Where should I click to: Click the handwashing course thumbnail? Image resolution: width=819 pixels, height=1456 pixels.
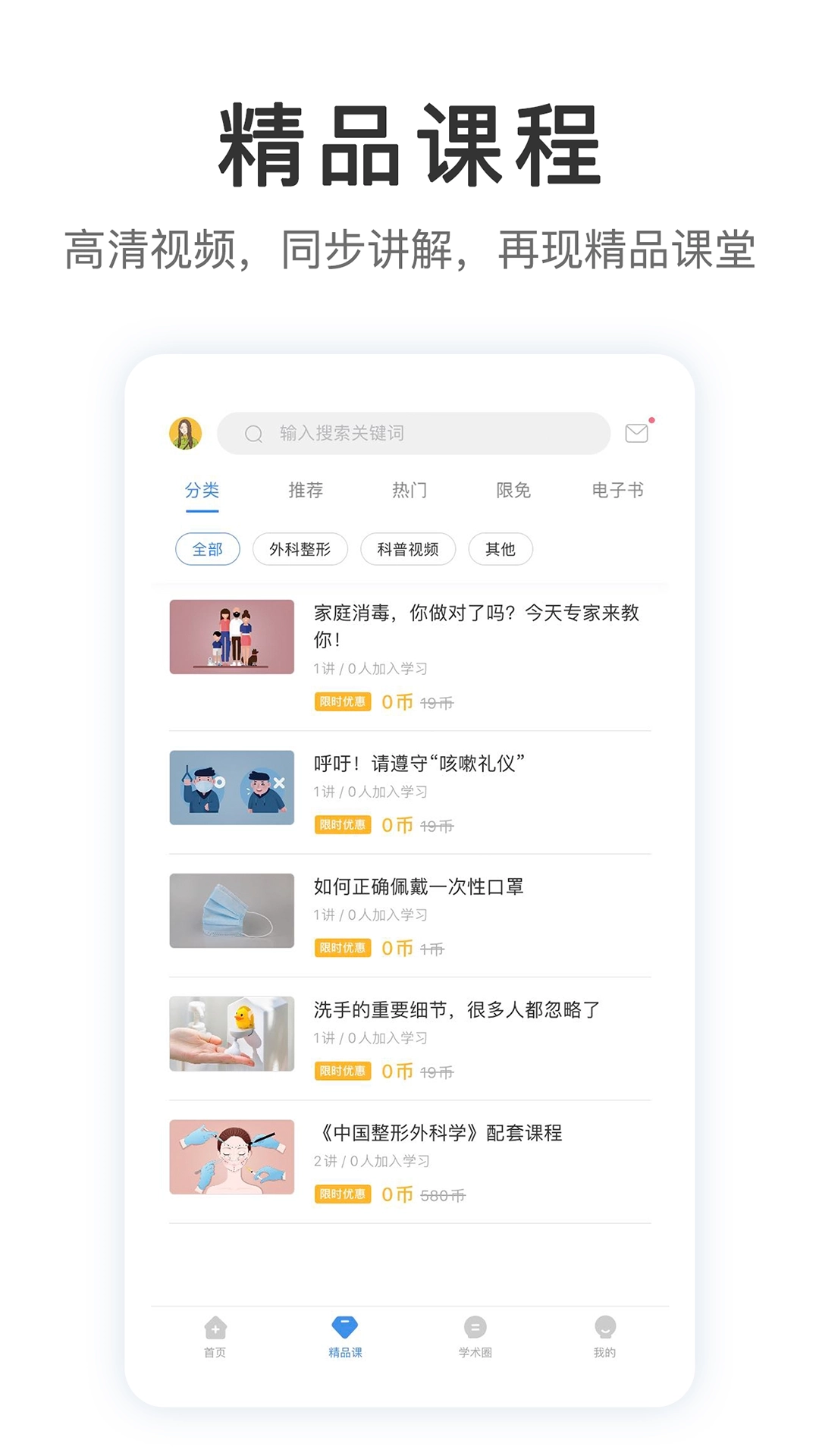coord(231,1032)
